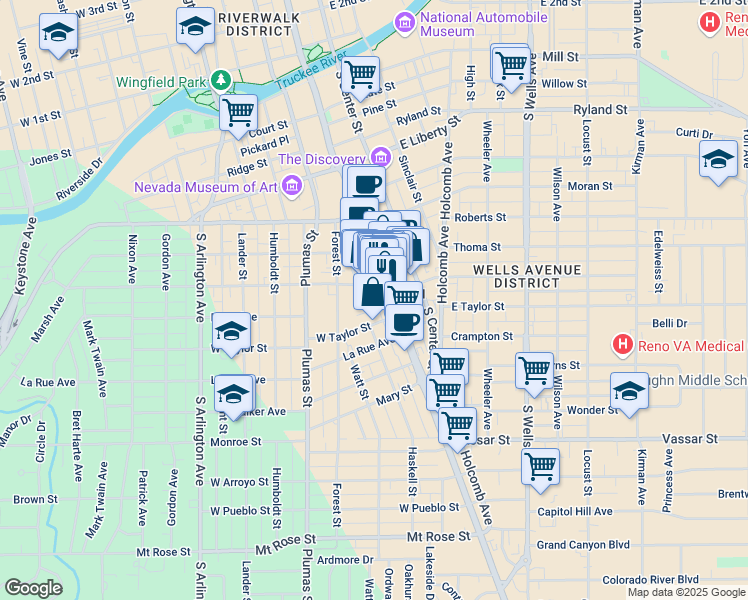The image size is (748, 600).
Task: Select the grocery cart marker by Court St
Action: tap(239, 114)
